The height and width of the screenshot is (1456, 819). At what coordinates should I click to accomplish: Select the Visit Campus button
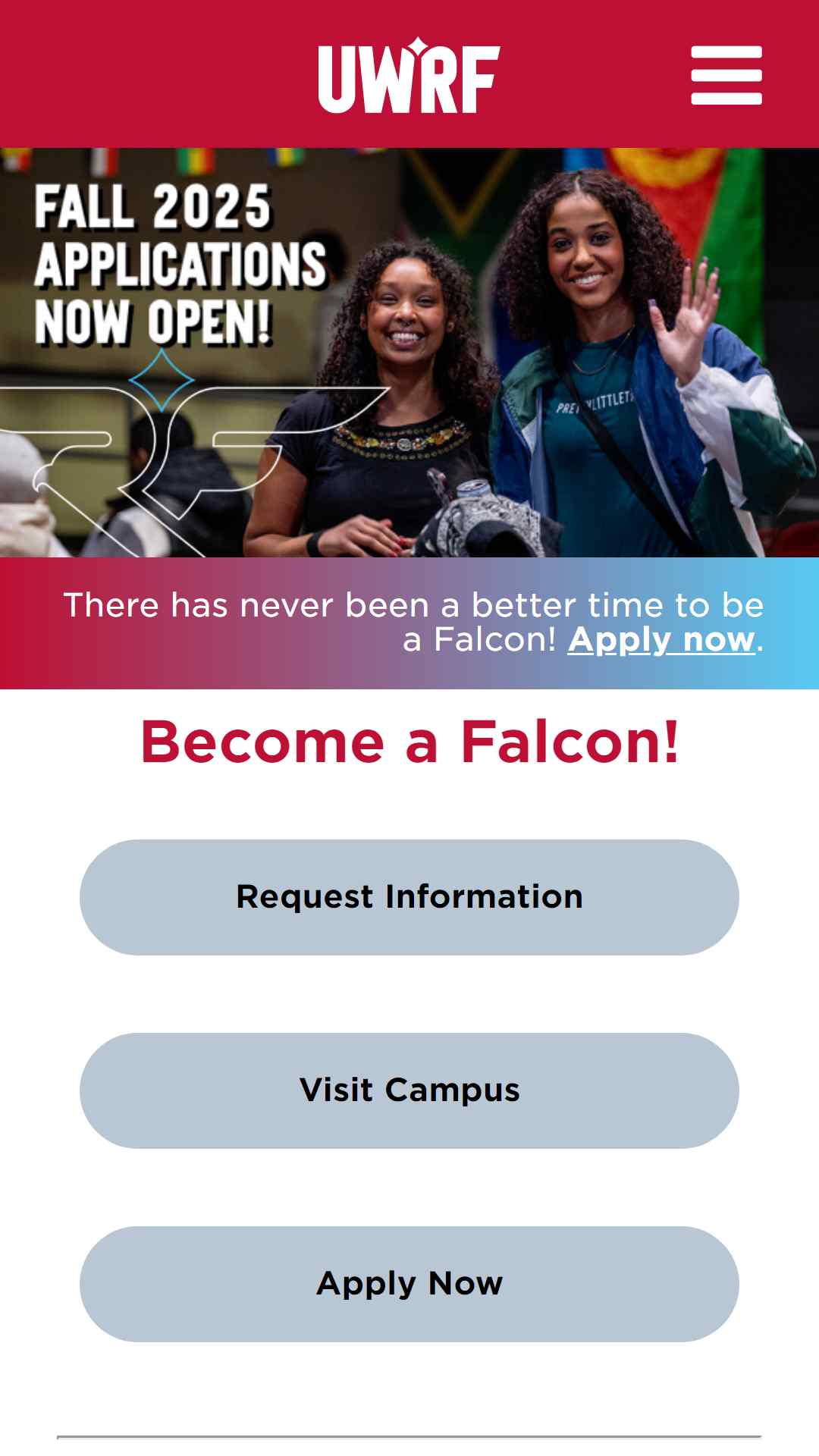[409, 1090]
